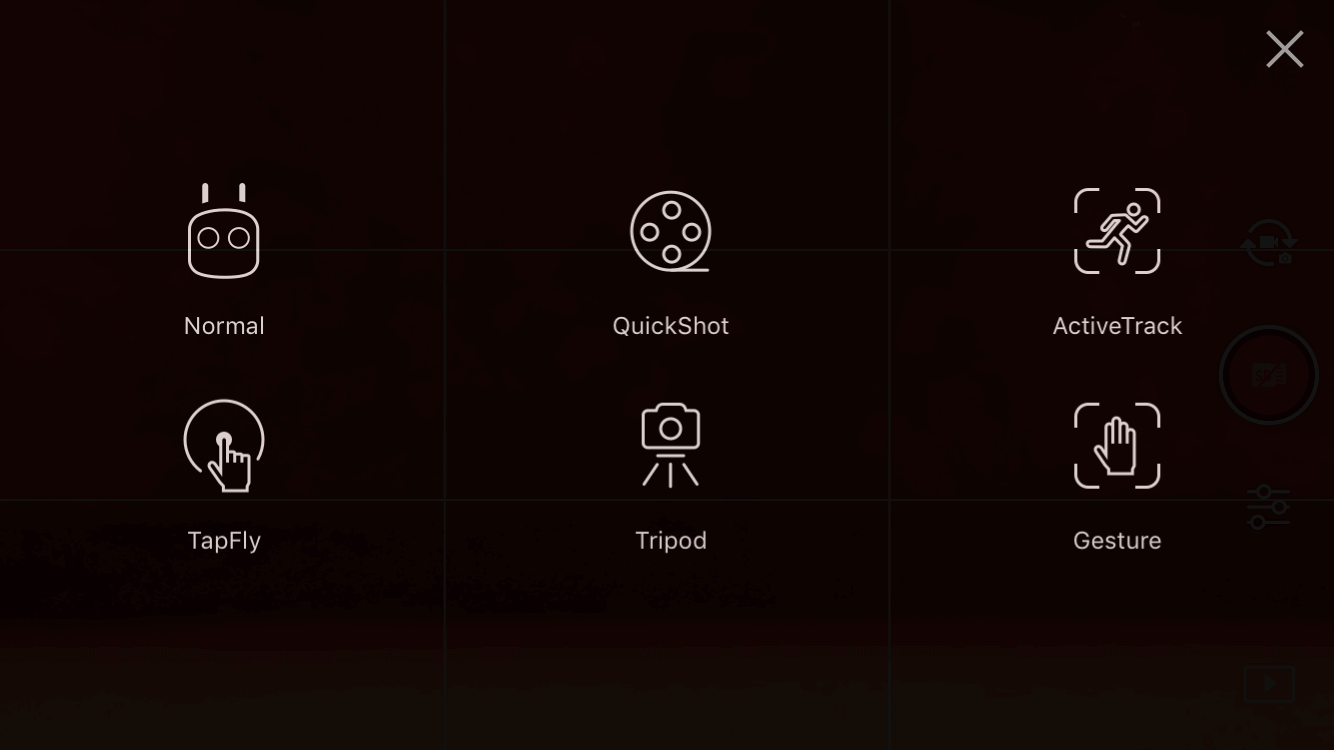Image resolution: width=1334 pixels, height=750 pixels.
Task: Turn on Gesture mode
Action: (x=1117, y=447)
